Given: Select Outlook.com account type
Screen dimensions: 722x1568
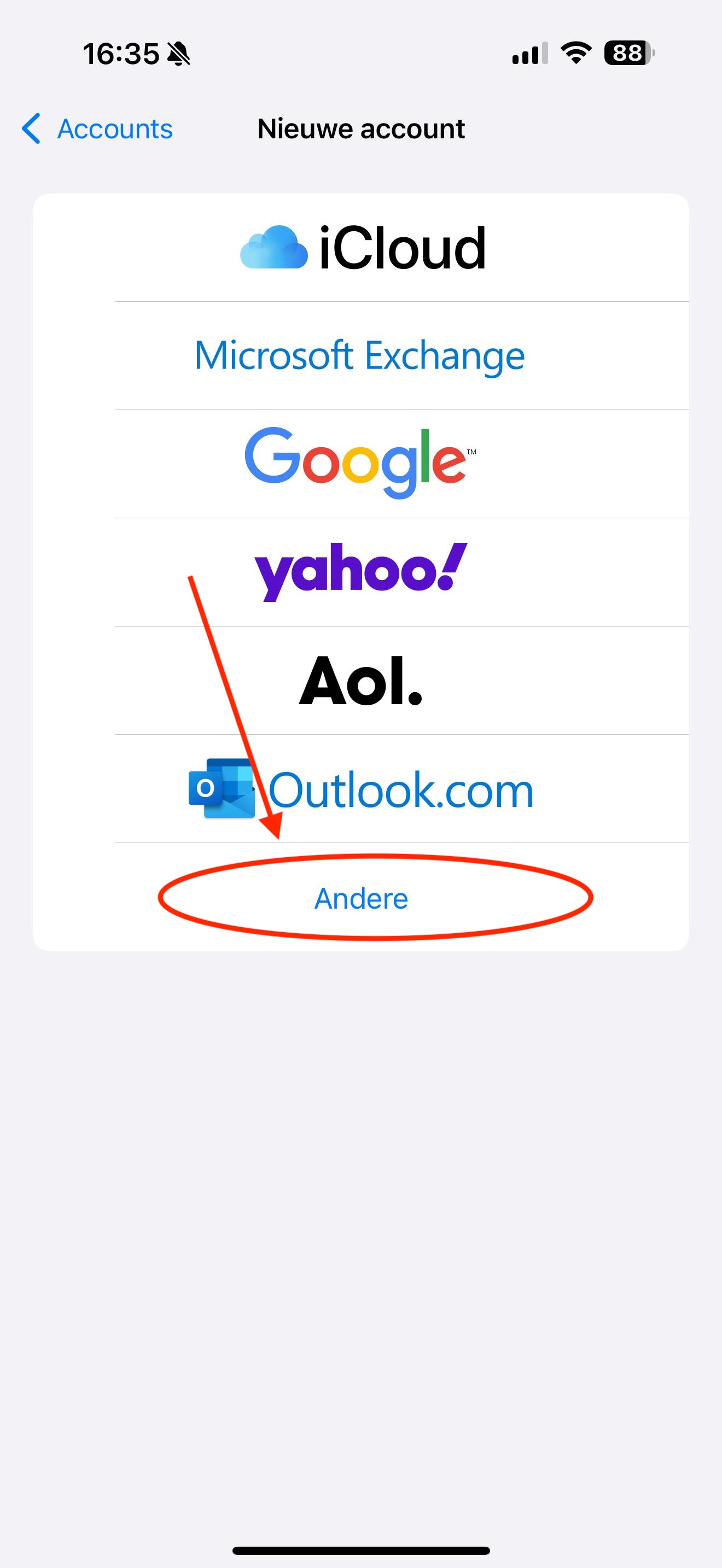Looking at the screenshot, I should click(x=362, y=789).
